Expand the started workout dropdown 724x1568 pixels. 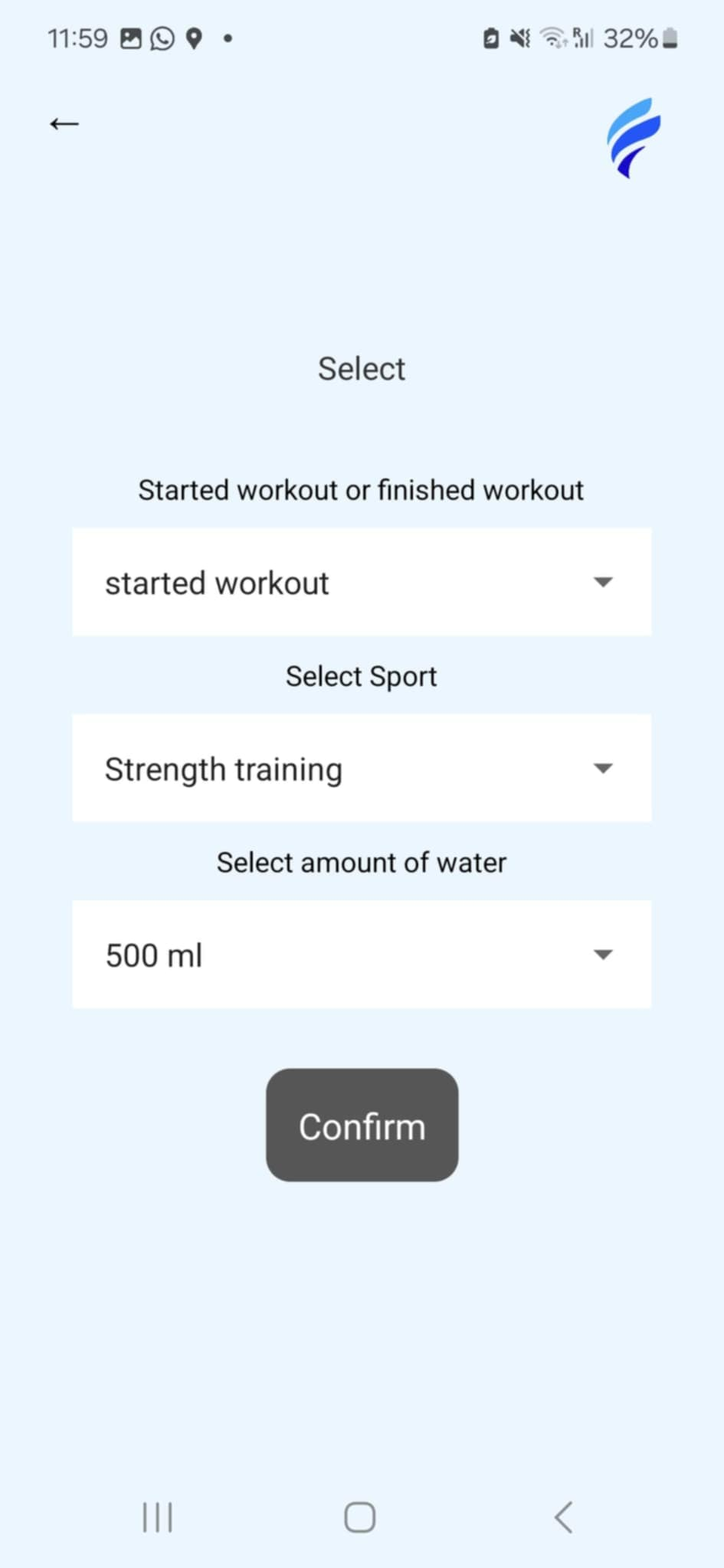click(x=362, y=582)
